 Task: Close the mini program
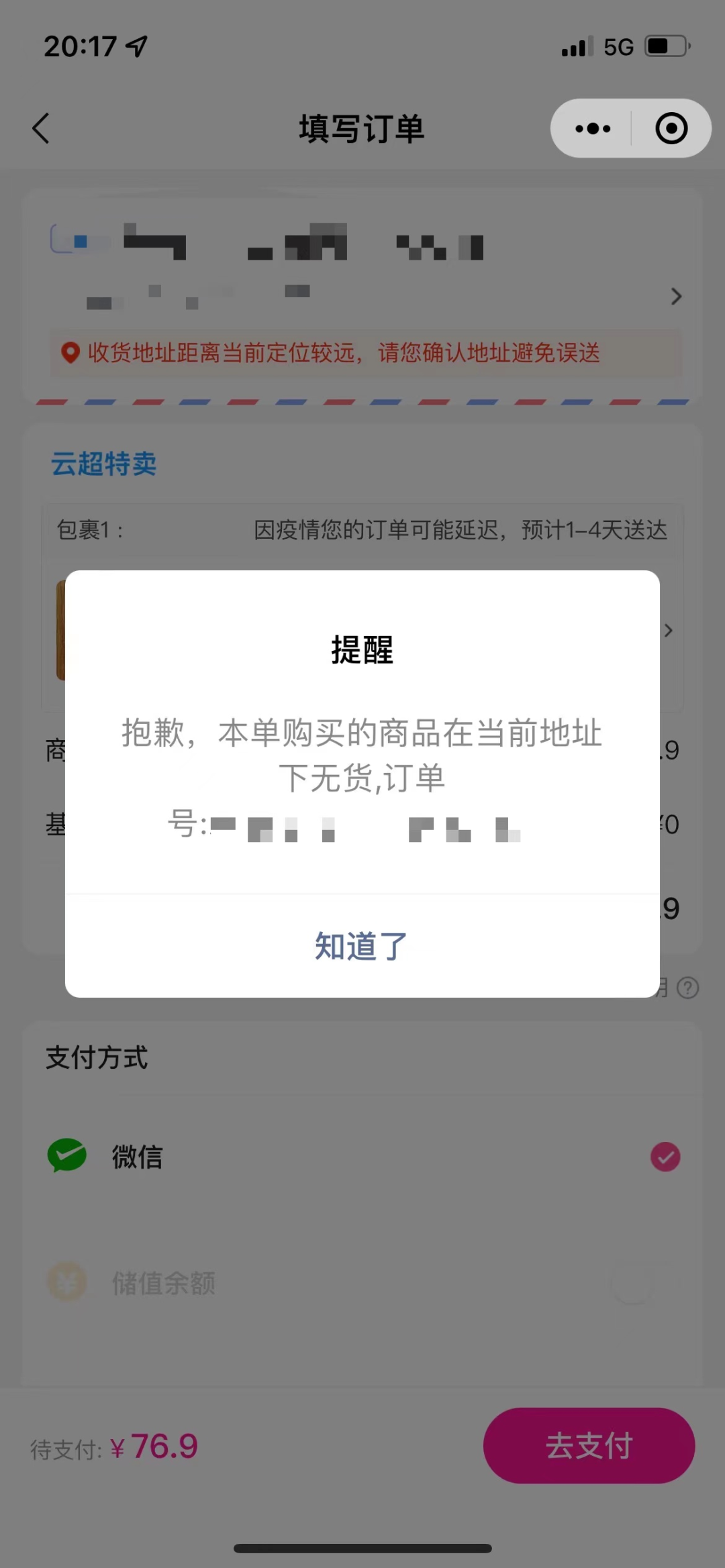point(671,128)
